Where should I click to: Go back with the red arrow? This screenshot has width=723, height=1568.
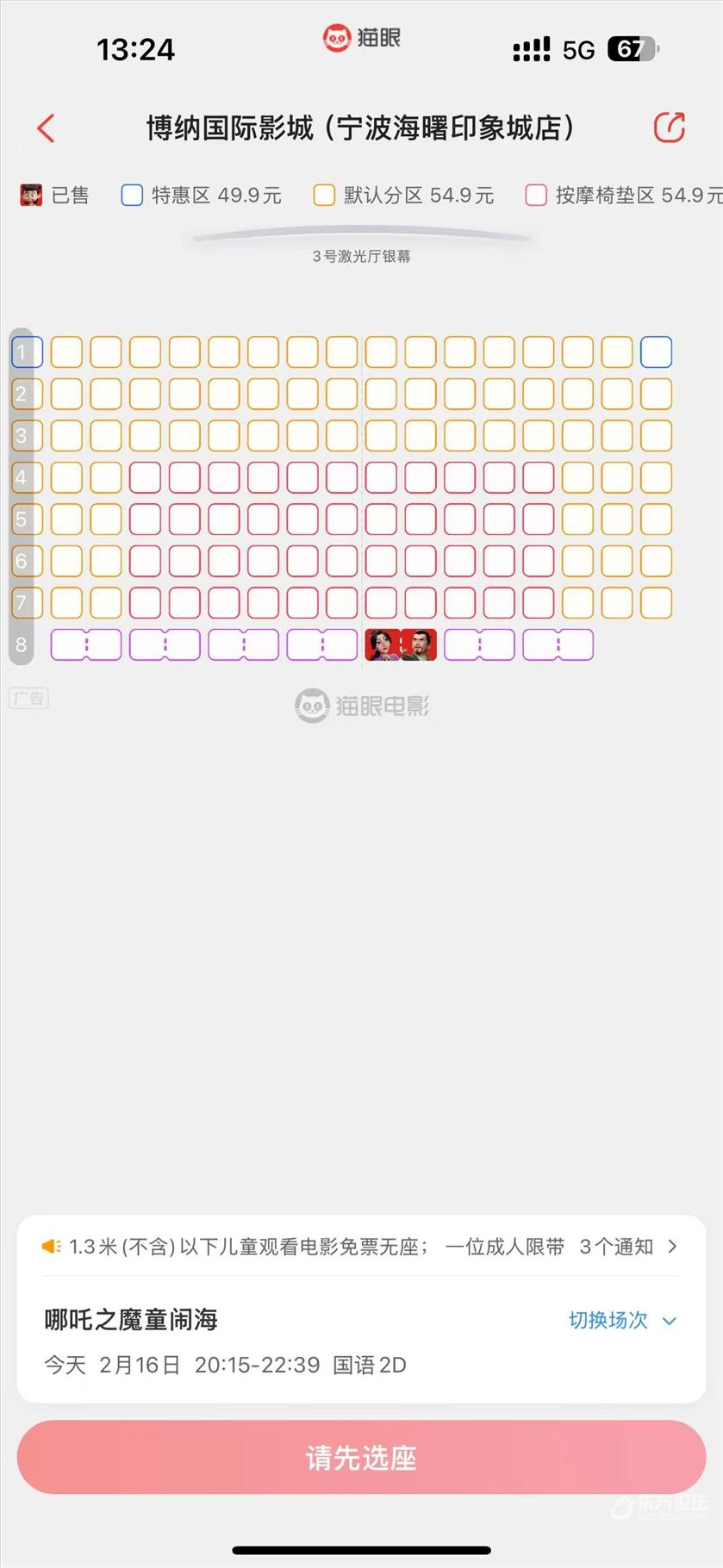coord(47,128)
